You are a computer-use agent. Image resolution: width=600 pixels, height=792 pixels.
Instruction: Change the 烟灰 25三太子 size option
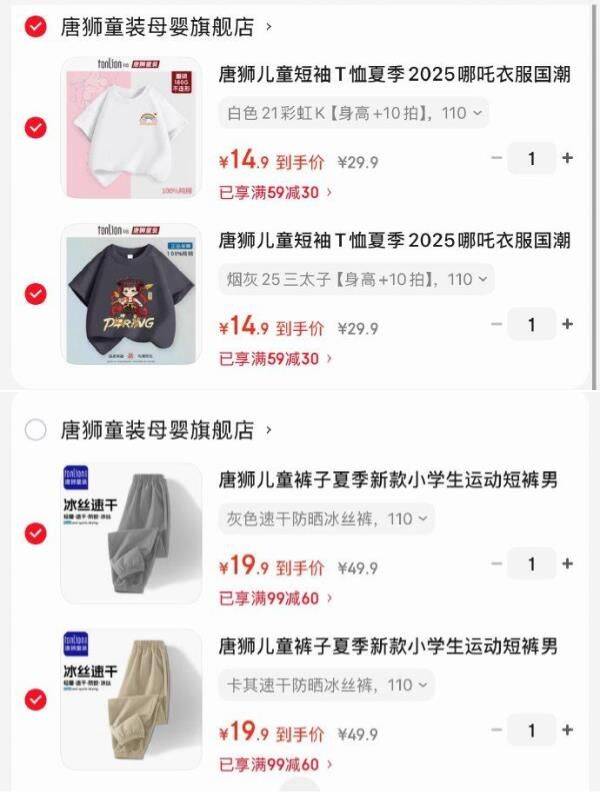[356, 280]
